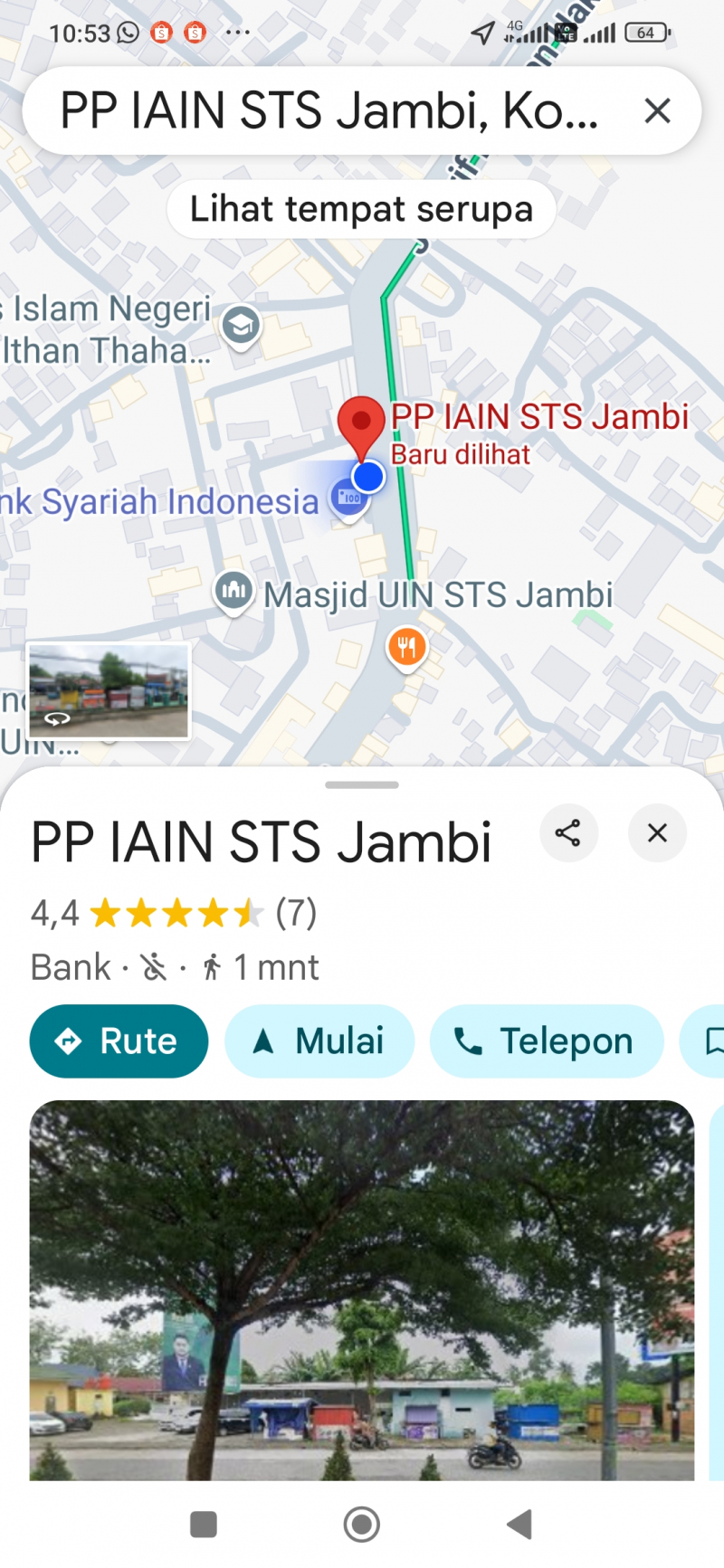Clear the search with the X icon
Viewport: 724px width, 1568px height.
click(x=657, y=110)
